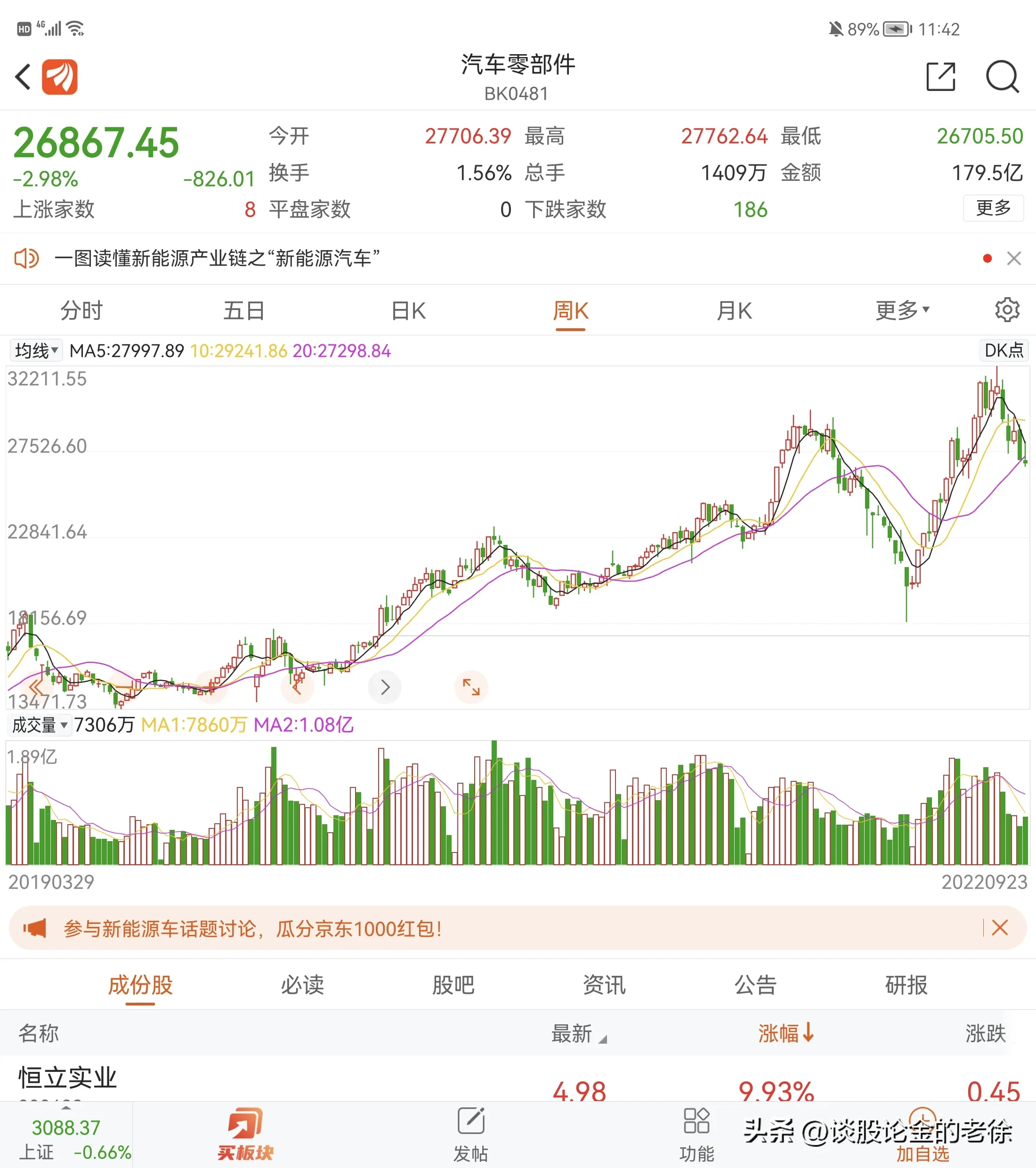This screenshot has height=1168, width=1036.
Task: Open the search magnifier
Action: [x=1002, y=77]
